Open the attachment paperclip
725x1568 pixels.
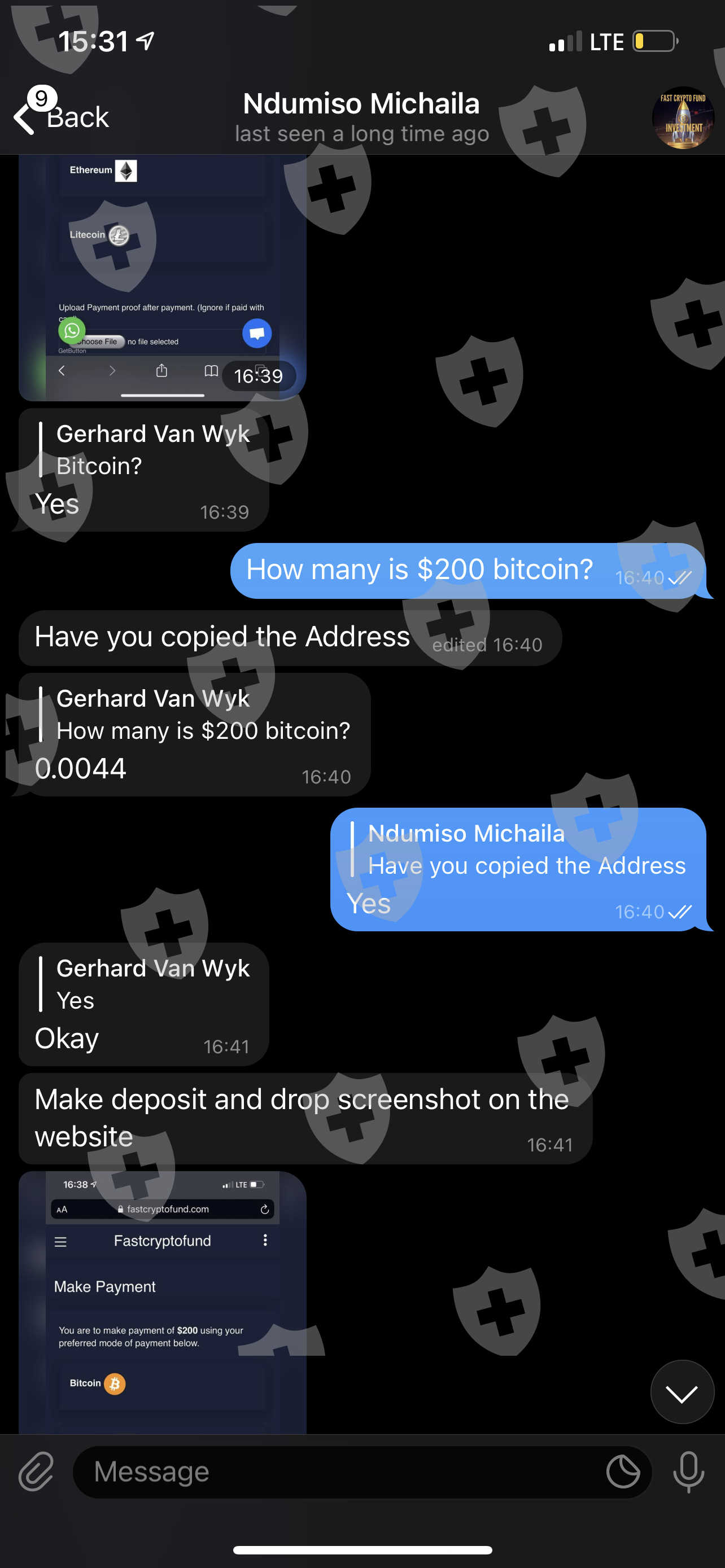click(x=37, y=1472)
